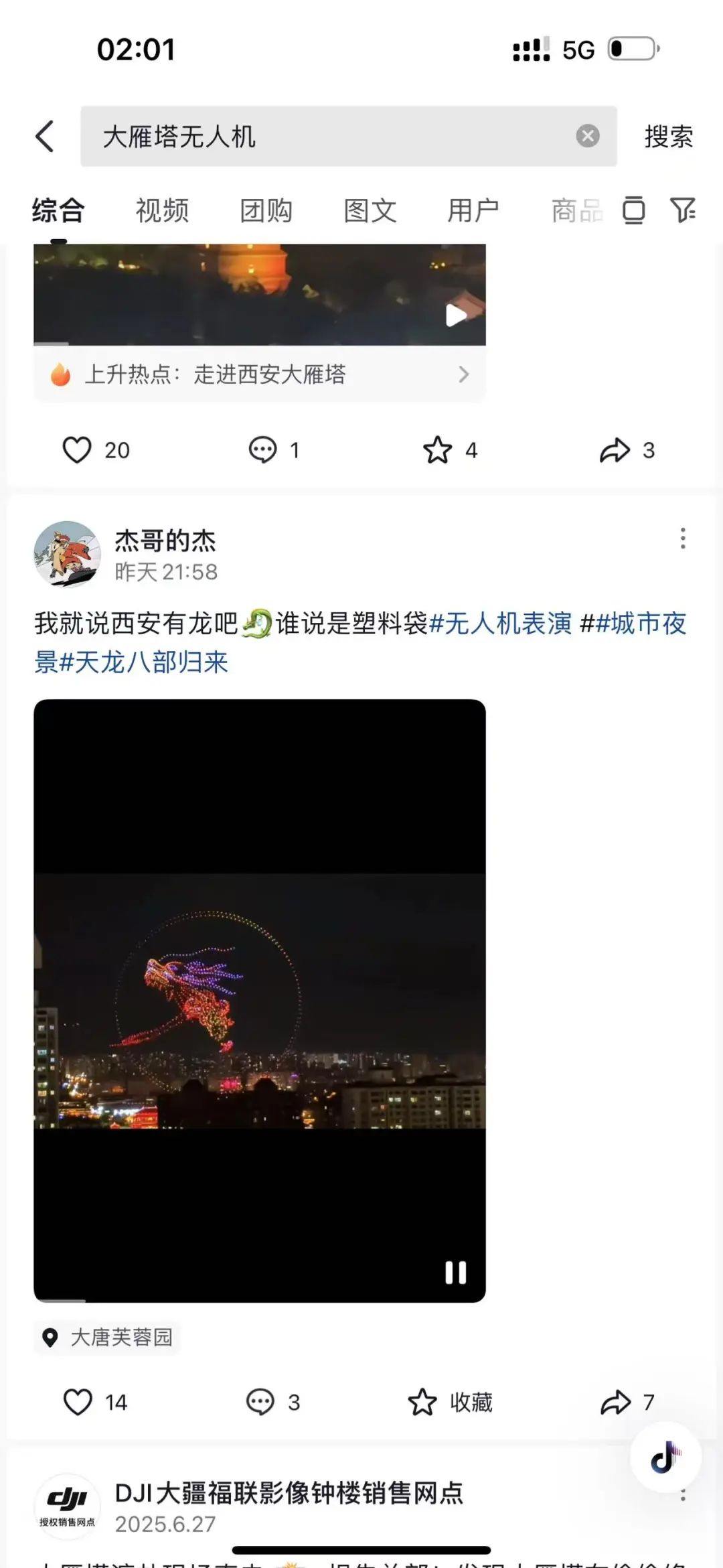
Task: Tap the 搜索 button
Action: 668,137
